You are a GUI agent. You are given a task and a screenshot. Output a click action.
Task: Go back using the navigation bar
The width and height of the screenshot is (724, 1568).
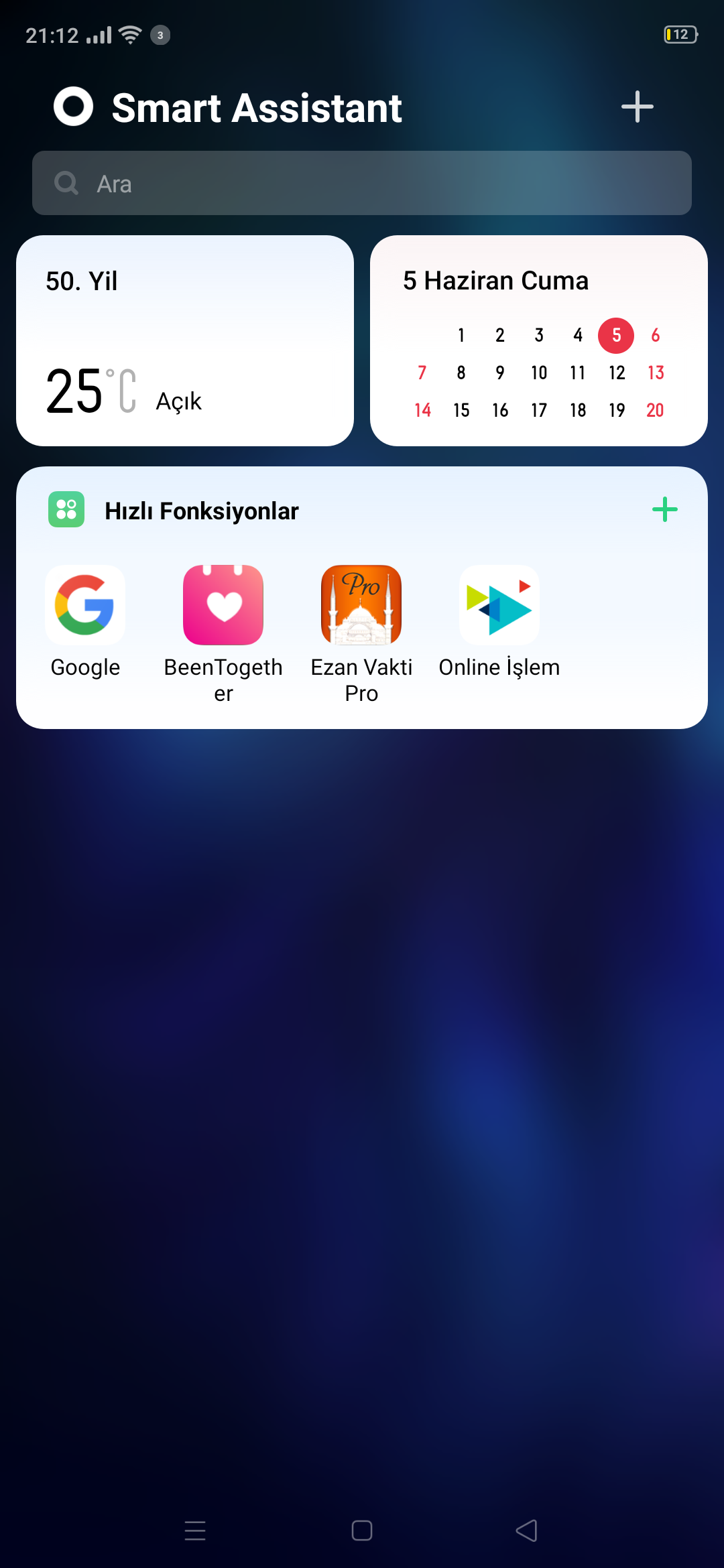coord(527,1530)
